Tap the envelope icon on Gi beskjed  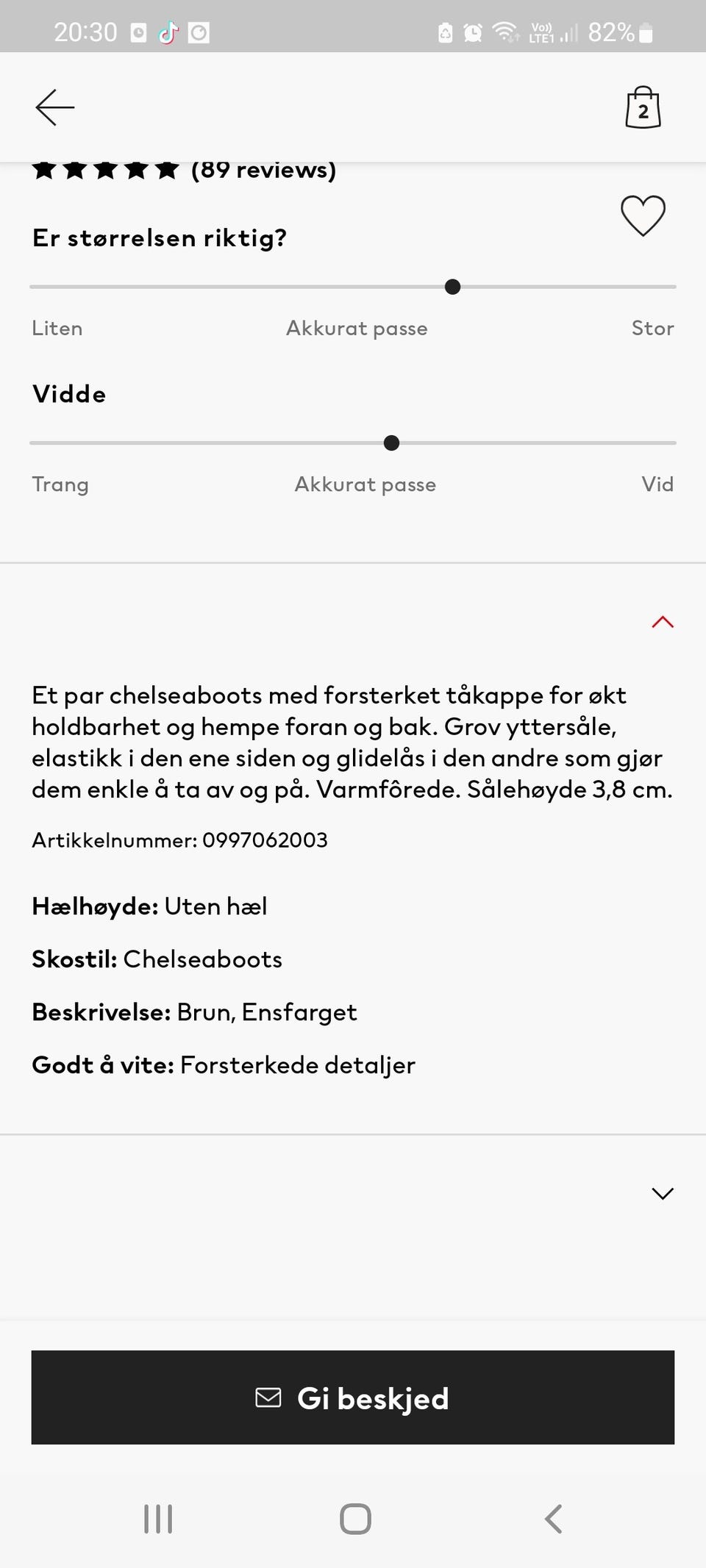click(x=268, y=1396)
